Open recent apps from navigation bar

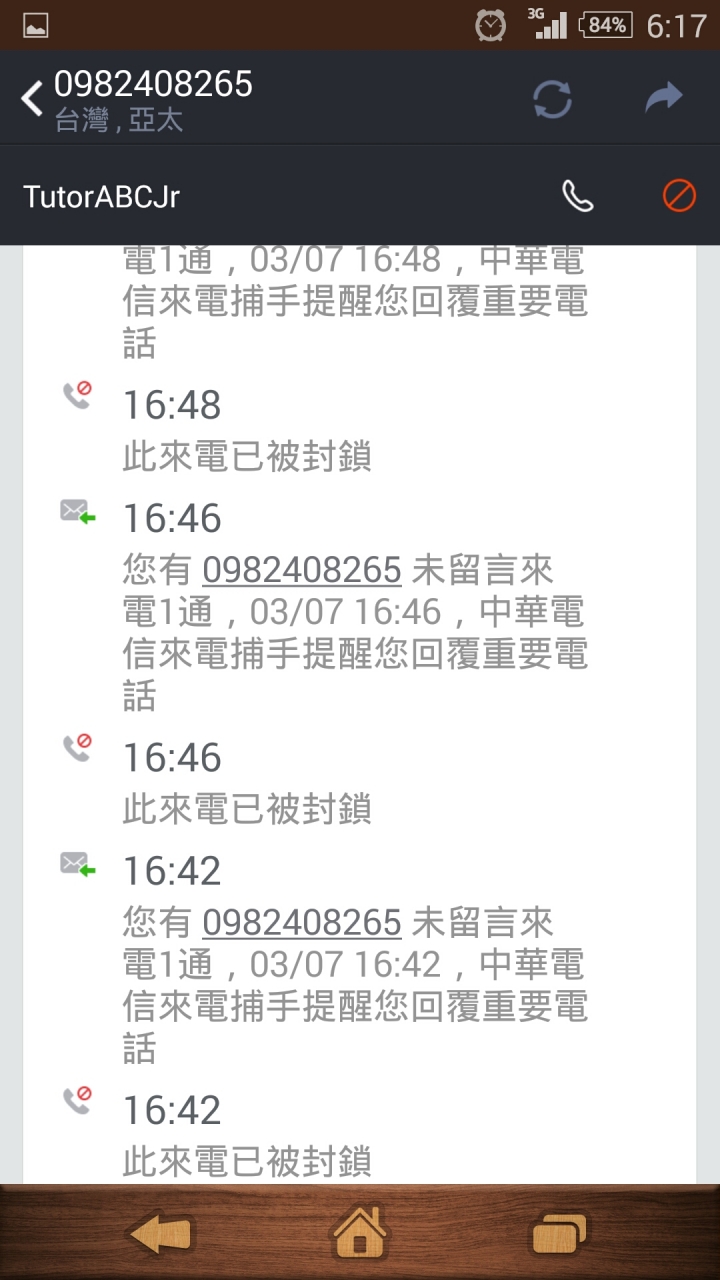coord(559,1234)
